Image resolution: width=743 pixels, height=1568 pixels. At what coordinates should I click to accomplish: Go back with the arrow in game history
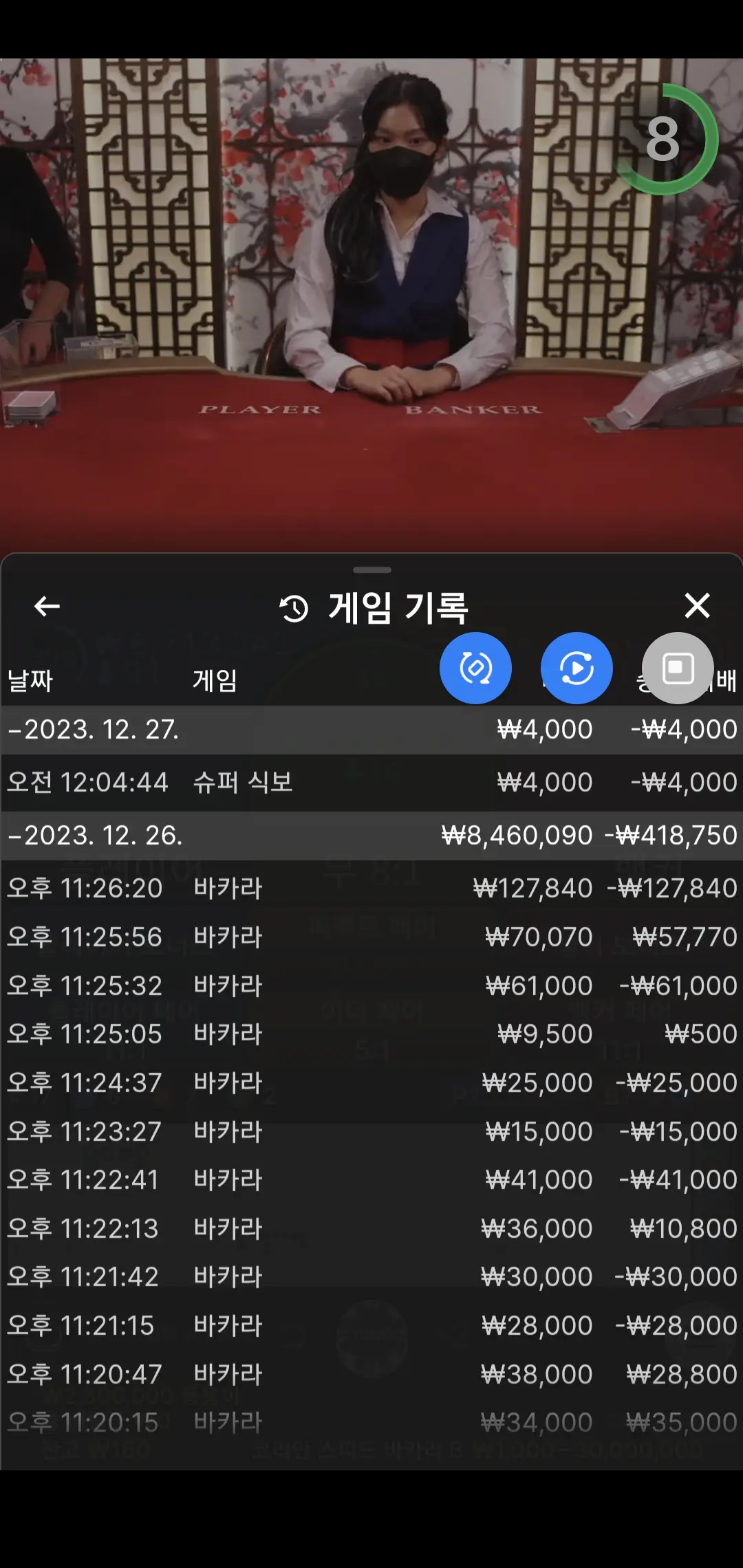[47, 607]
